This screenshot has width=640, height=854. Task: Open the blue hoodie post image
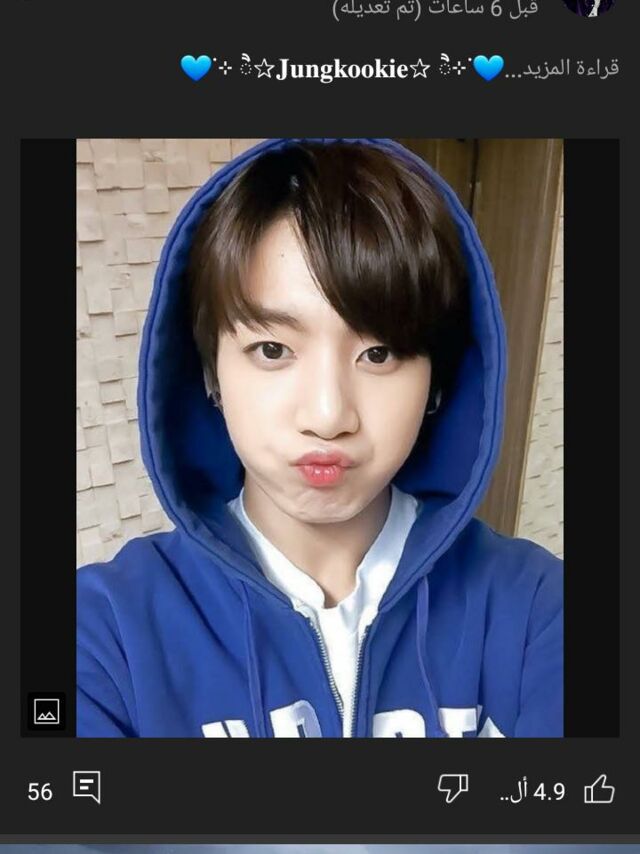coord(320,438)
